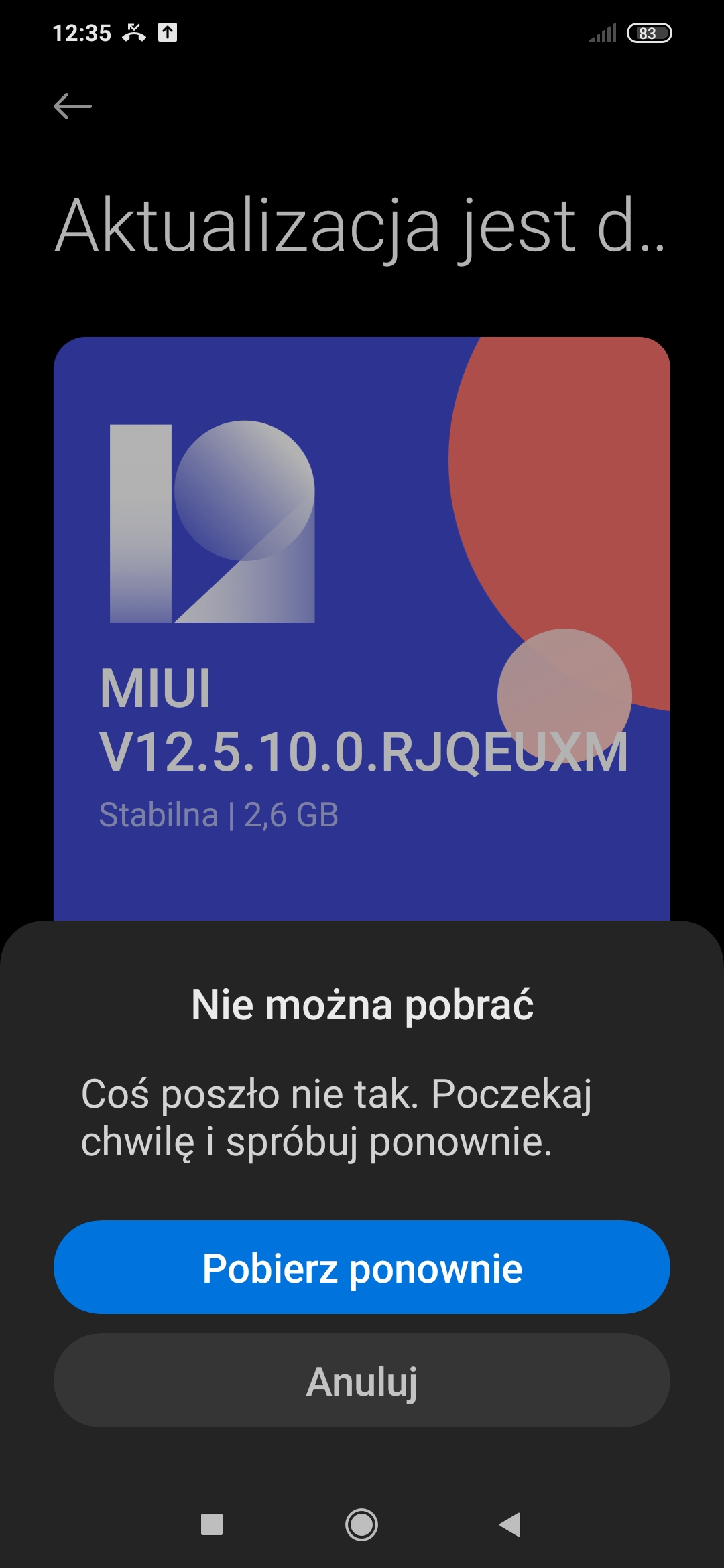Screen dimensions: 724x1568
Task: Open recent apps with the square button
Action: [212, 1524]
